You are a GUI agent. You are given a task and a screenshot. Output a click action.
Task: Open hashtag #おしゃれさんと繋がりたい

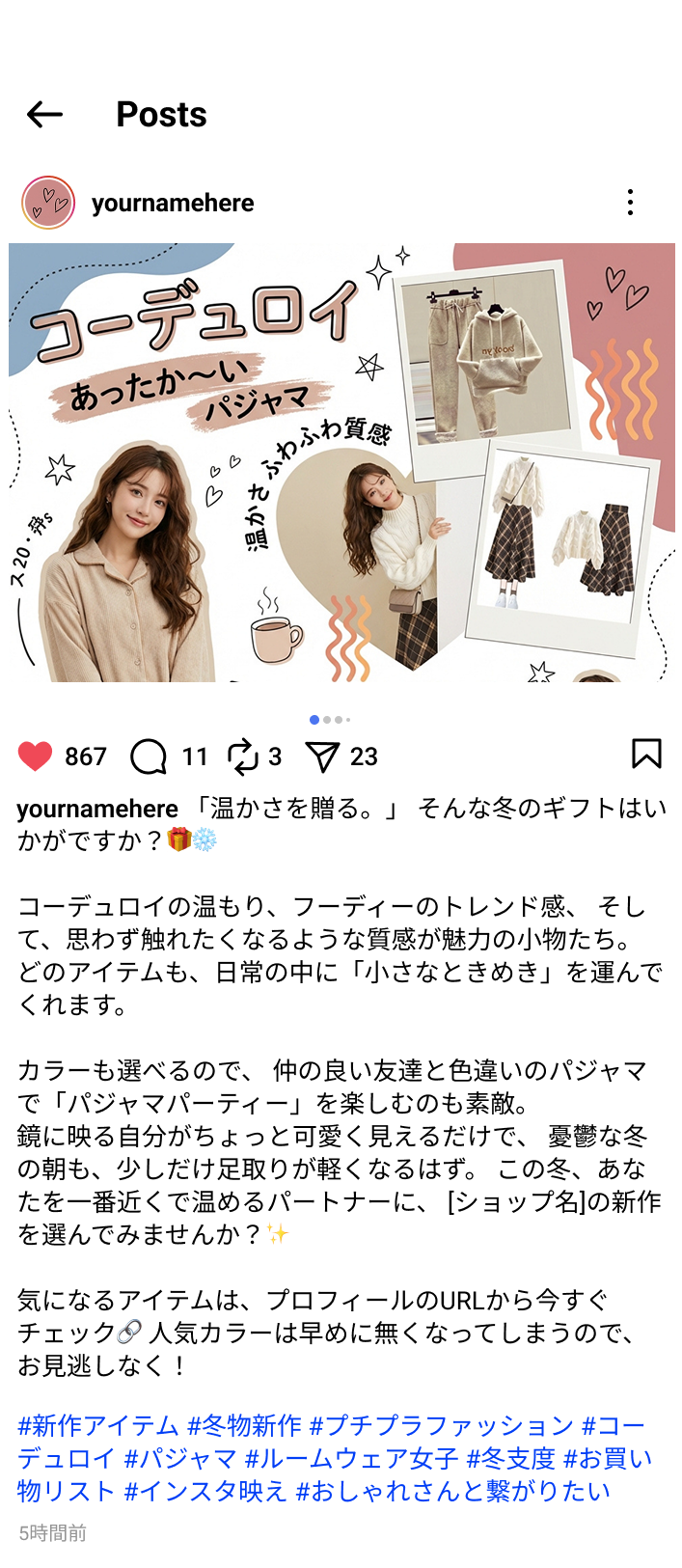click(x=452, y=1492)
